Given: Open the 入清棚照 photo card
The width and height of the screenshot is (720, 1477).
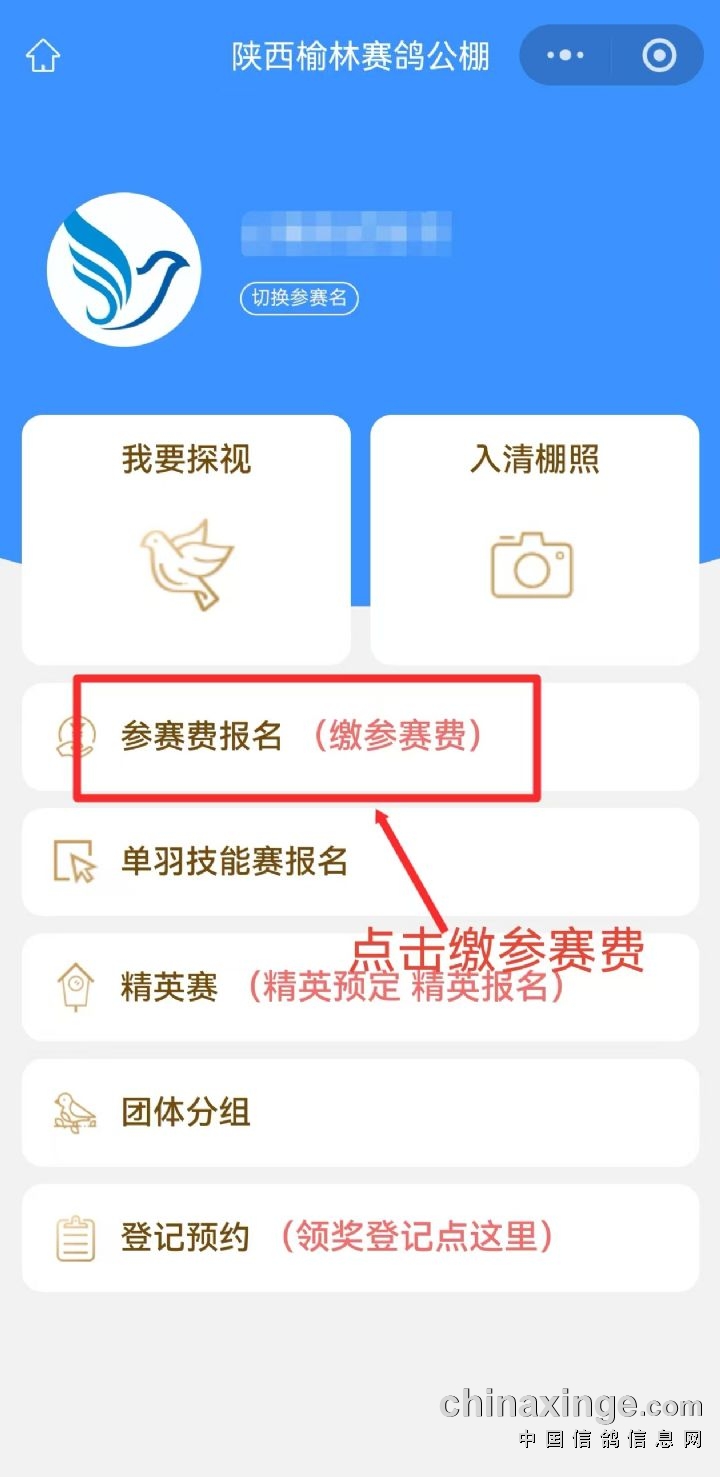Looking at the screenshot, I should click(x=534, y=540).
